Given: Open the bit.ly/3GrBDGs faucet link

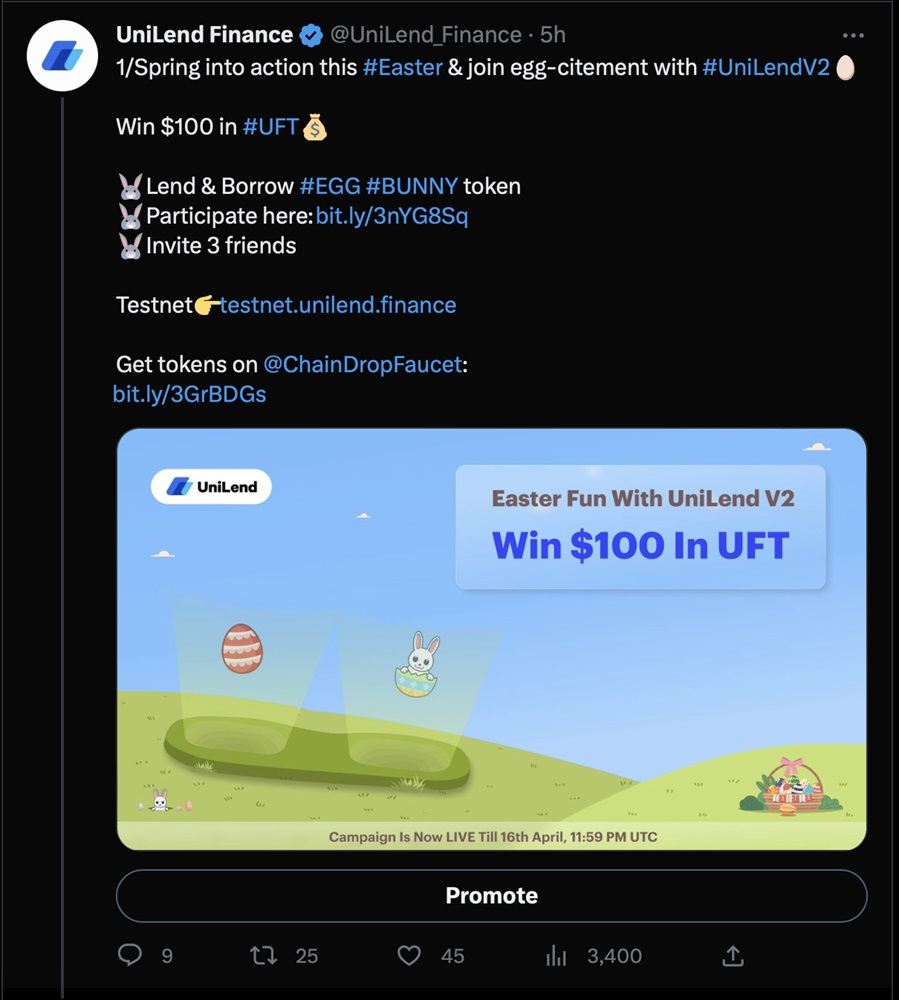Looking at the screenshot, I should tap(190, 394).
